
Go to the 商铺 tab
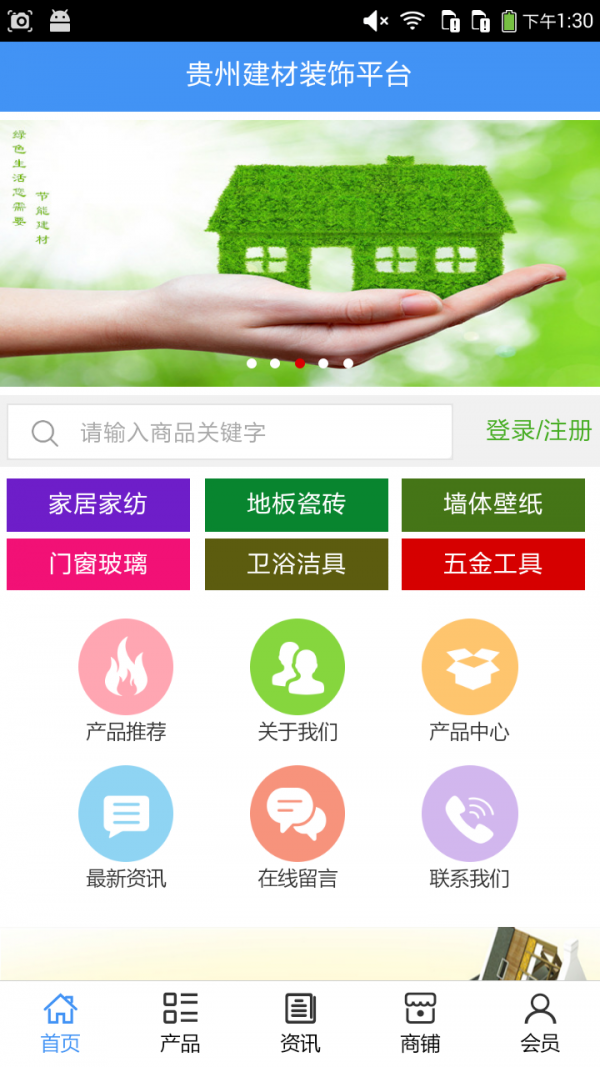pos(420,1022)
